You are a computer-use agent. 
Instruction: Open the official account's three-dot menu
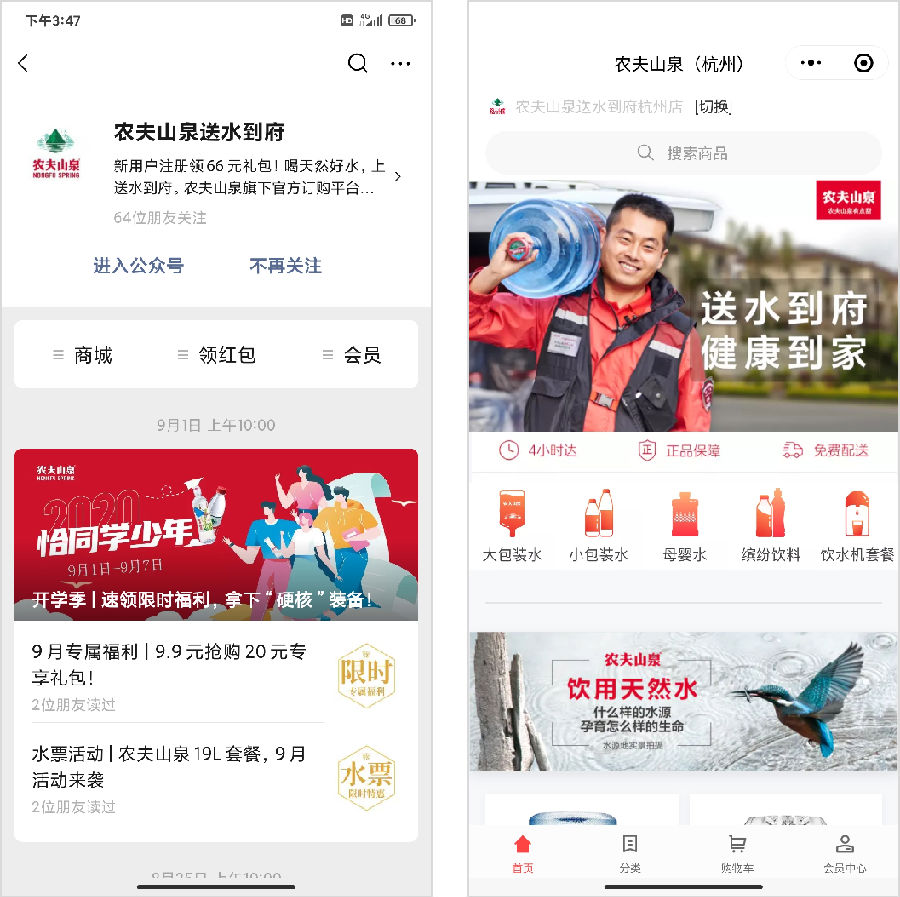tap(401, 63)
